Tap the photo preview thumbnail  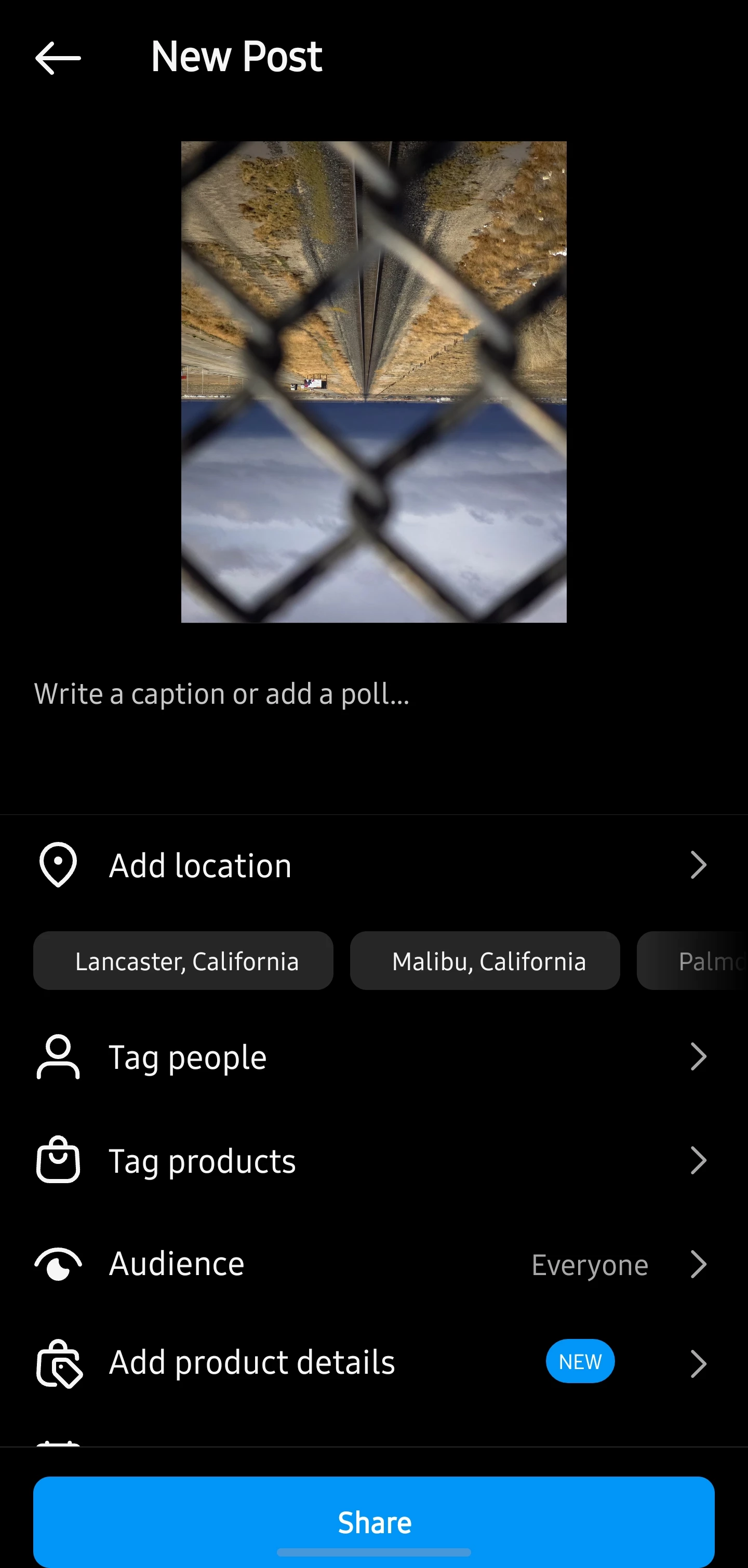tap(373, 382)
